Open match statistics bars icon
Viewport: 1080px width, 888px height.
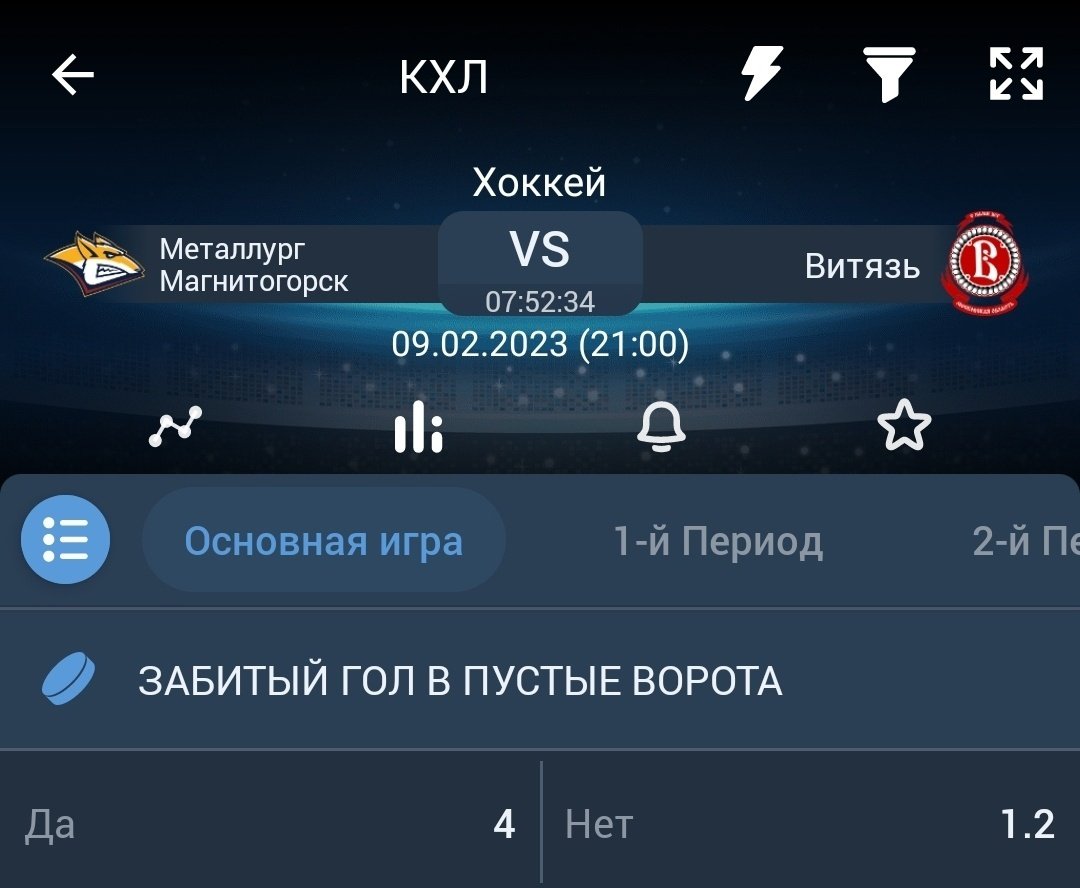tap(418, 427)
